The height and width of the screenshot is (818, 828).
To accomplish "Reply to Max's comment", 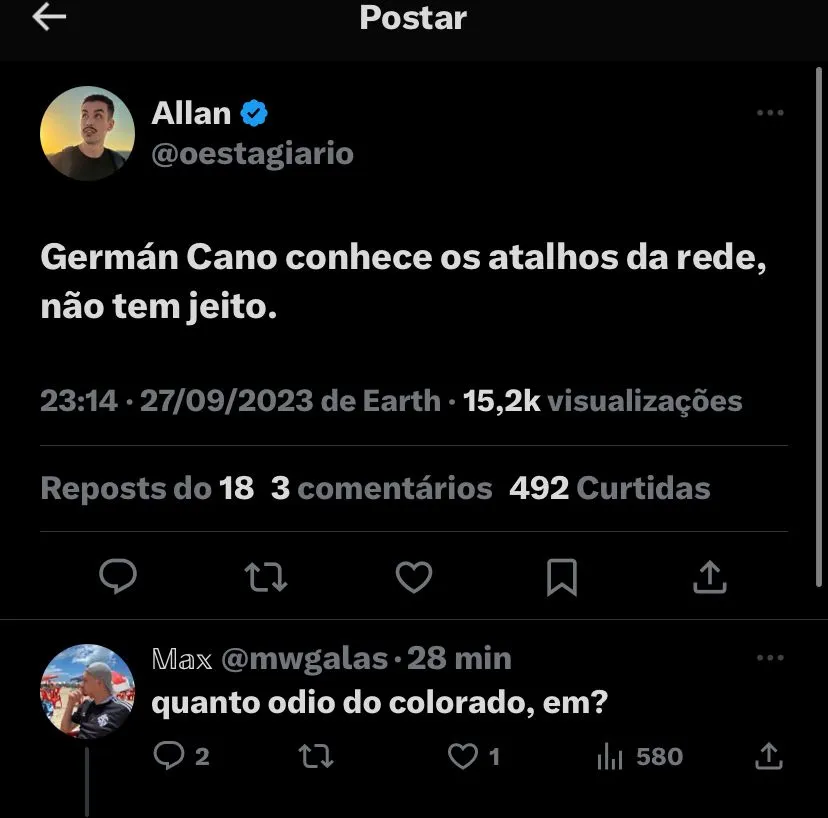I will coord(181,757).
